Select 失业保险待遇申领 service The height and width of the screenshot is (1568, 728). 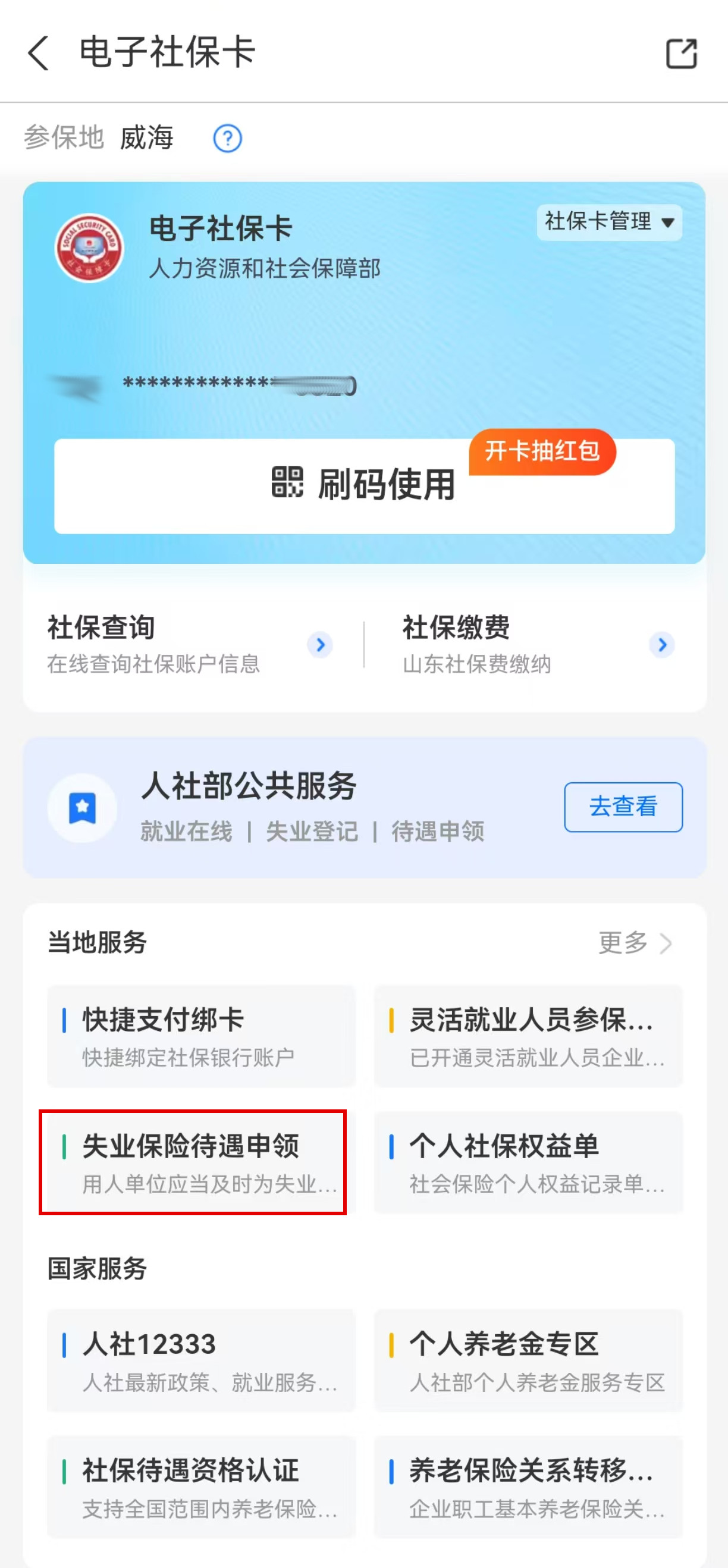point(193,1162)
